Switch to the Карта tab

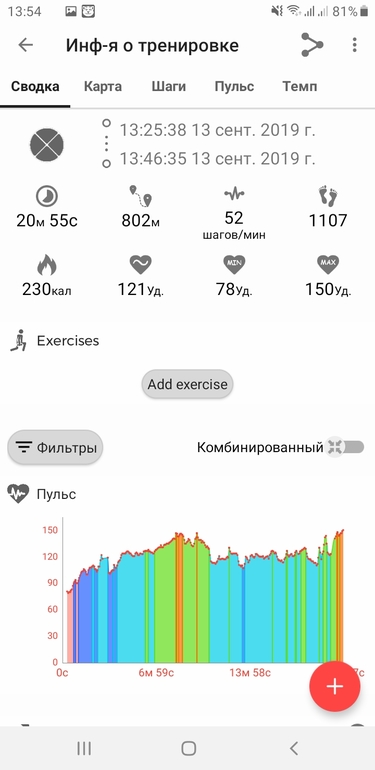click(x=103, y=86)
